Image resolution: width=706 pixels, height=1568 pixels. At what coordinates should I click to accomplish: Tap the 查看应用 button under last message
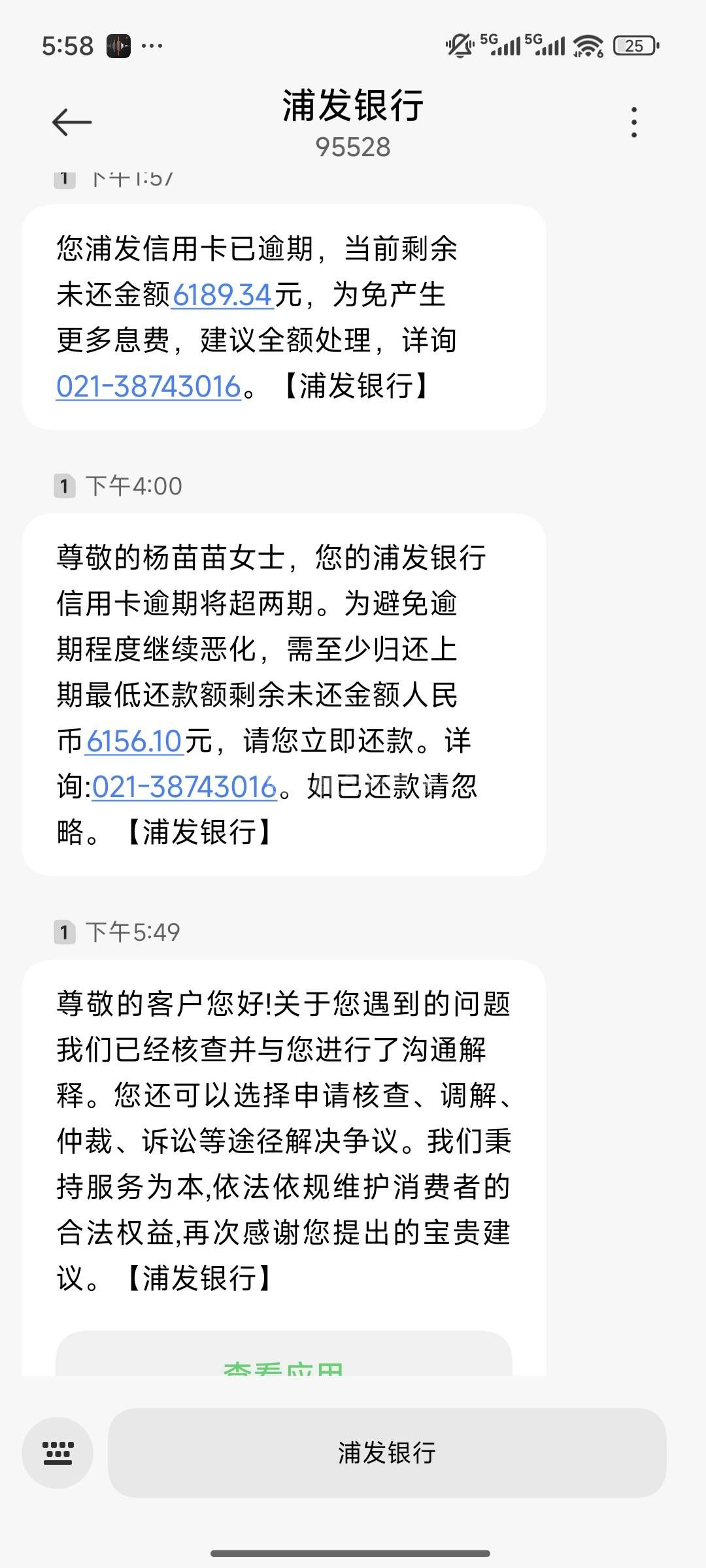[283, 1363]
